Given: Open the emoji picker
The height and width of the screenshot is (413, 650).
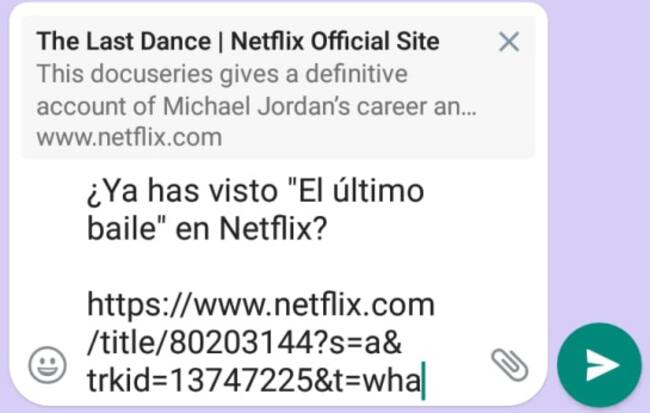Looking at the screenshot, I should 46,364.
